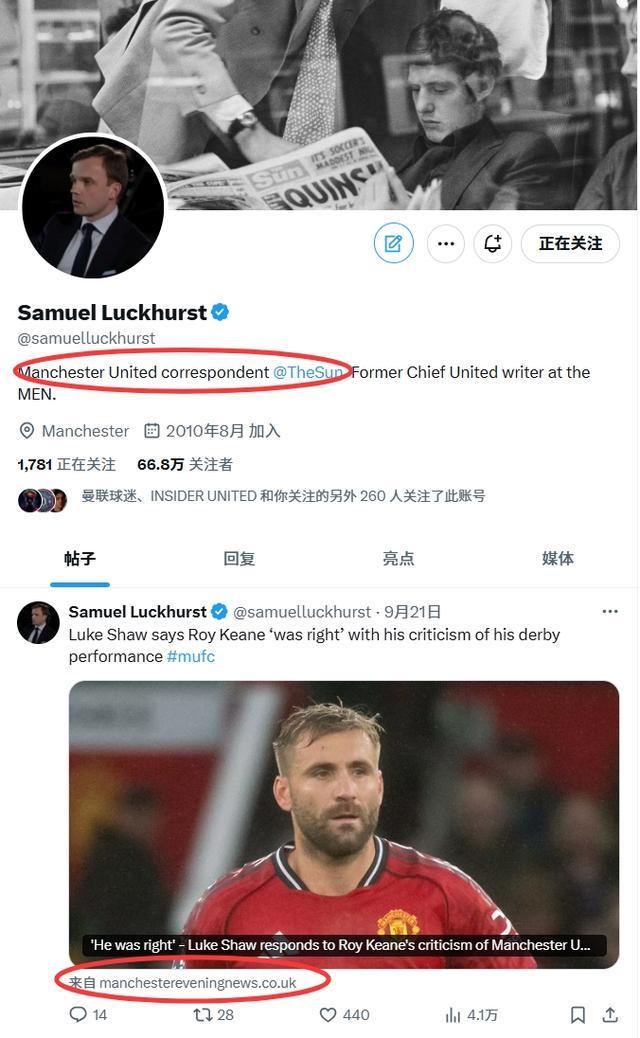Tap the compose message icon next to the options button
640x1038 pixels.
coord(393,243)
